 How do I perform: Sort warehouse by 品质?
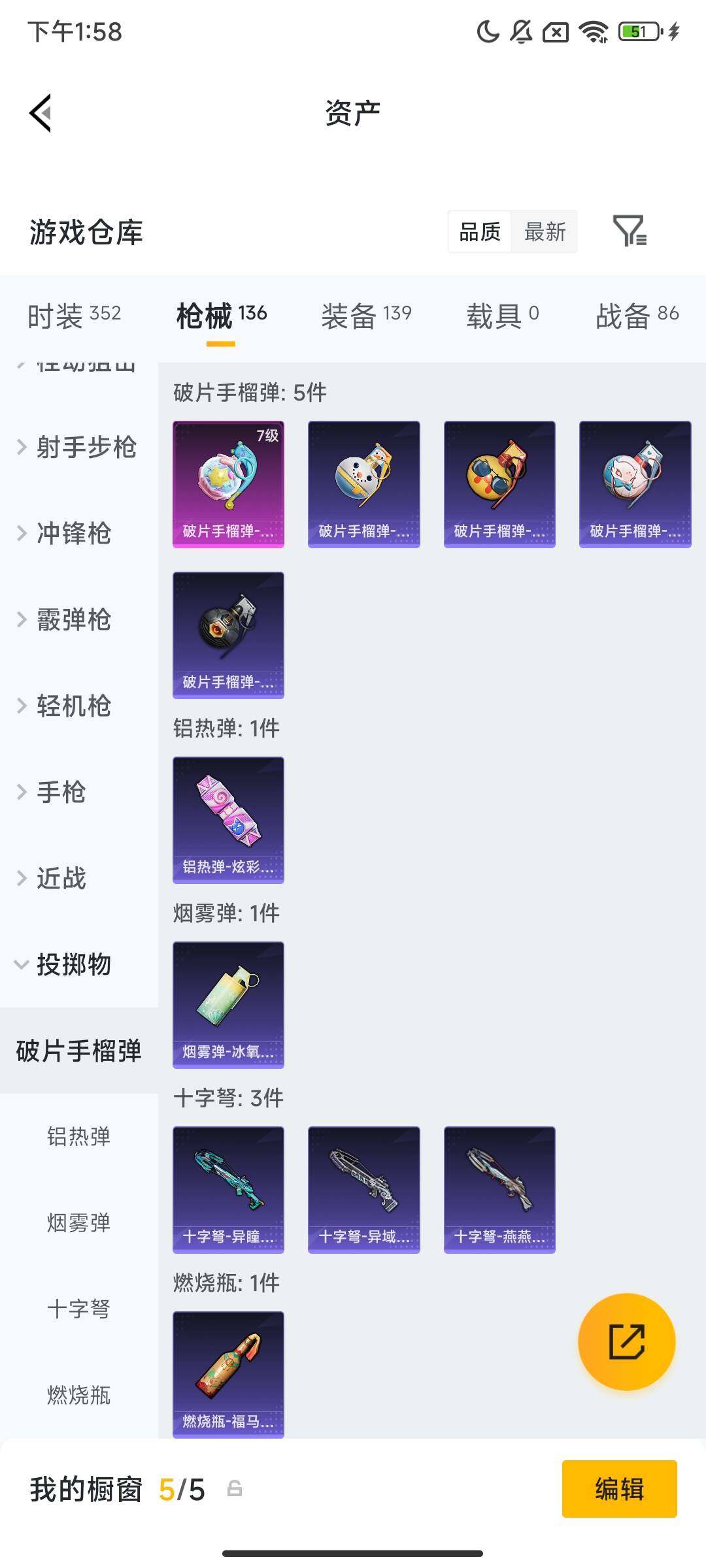480,232
